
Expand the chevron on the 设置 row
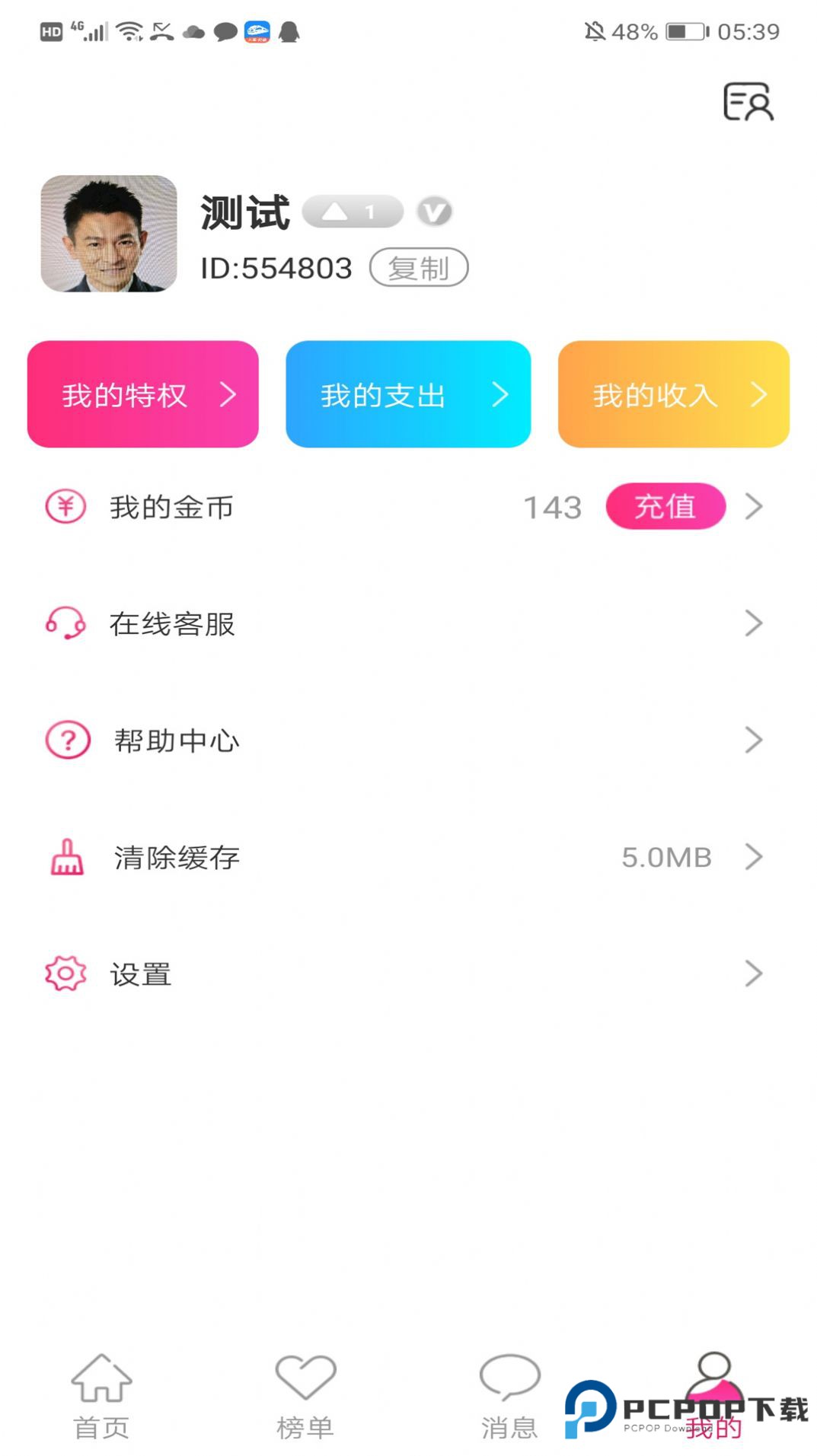coord(754,973)
